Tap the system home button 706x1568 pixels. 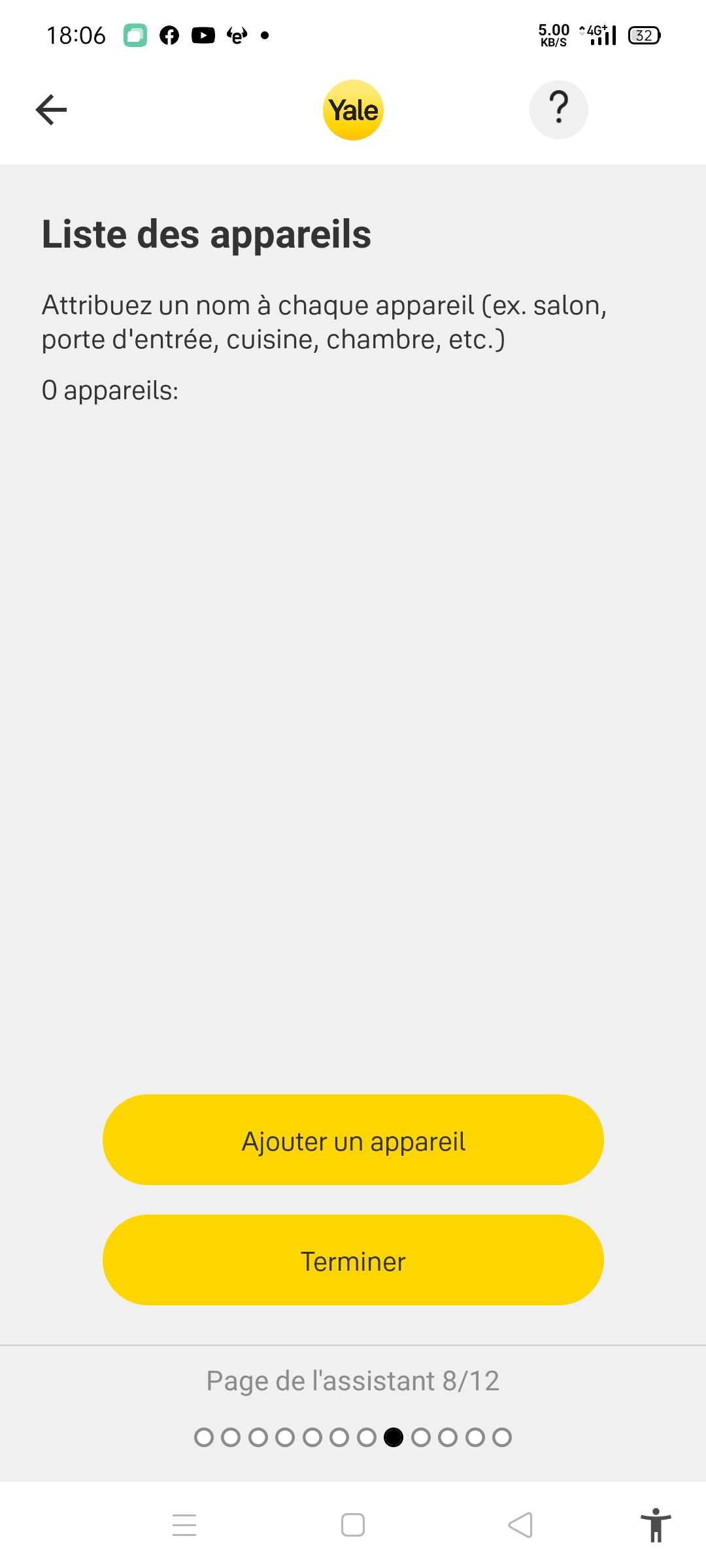coord(353,1526)
